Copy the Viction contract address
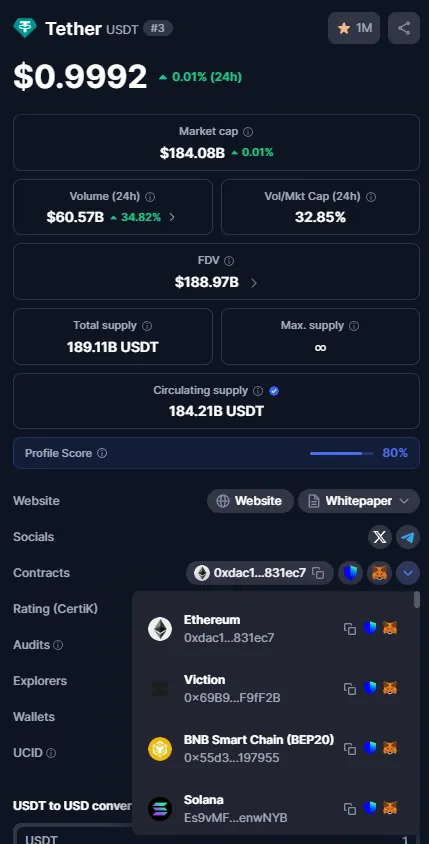 click(350, 688)
